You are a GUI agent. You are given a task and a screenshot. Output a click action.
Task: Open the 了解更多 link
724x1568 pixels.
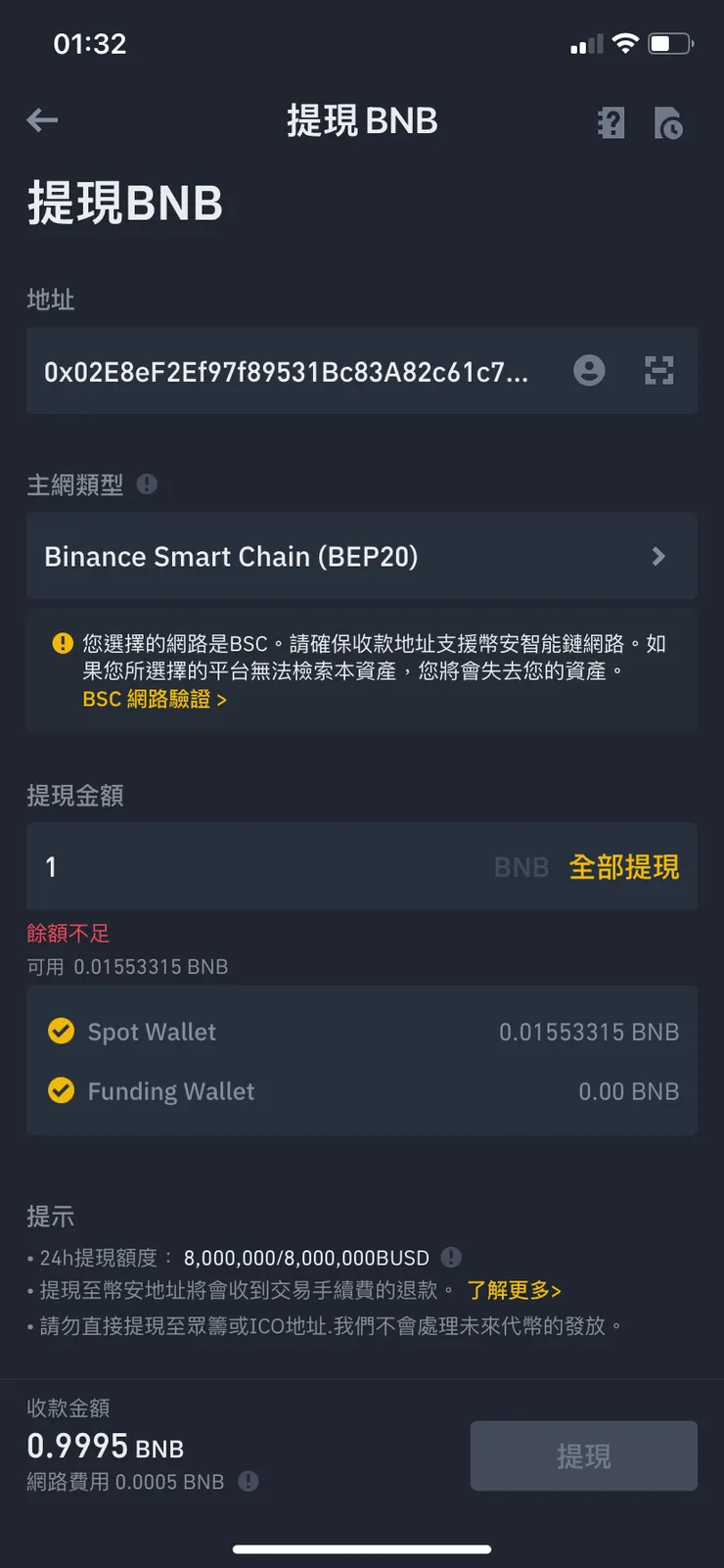514,1291
